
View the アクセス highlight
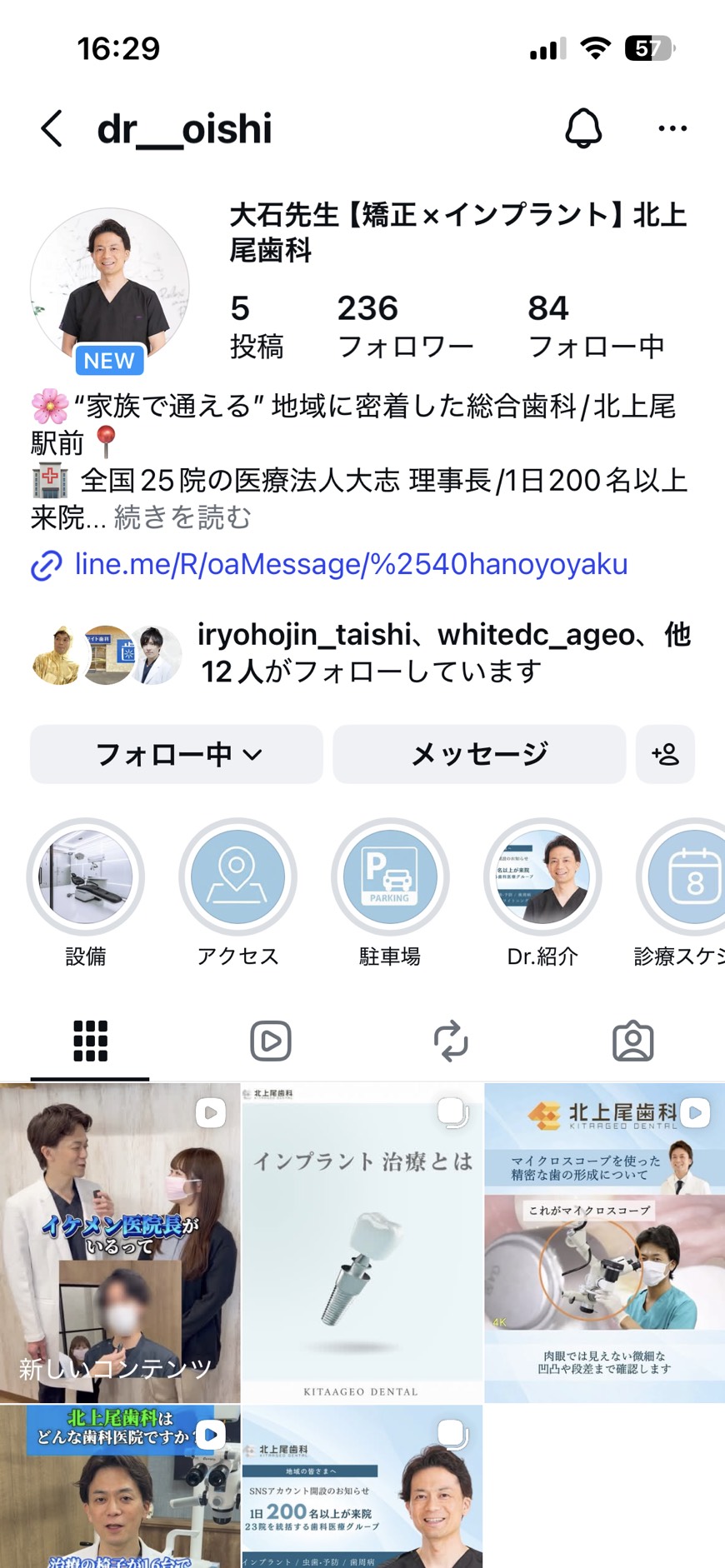coord(237,877)
